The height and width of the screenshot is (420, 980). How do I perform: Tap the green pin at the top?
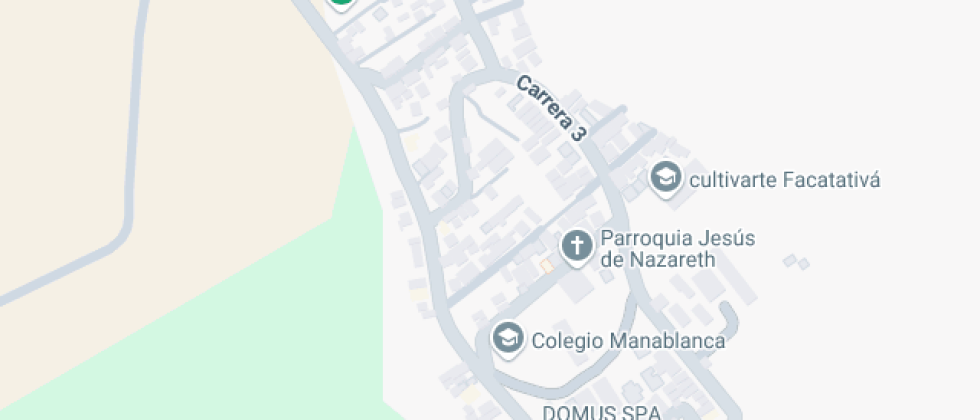342,3
